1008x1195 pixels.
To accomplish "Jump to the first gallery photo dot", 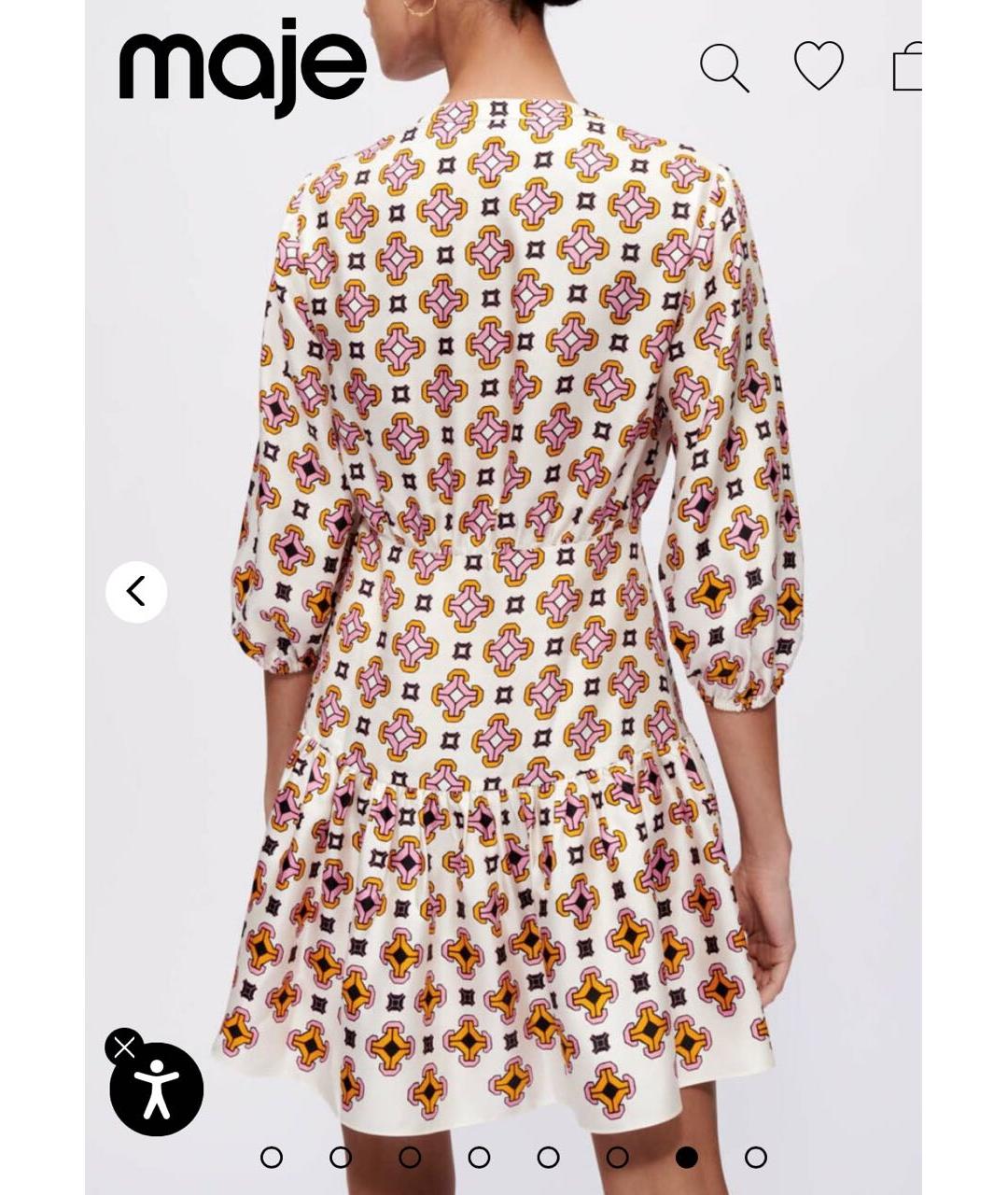I will (x=272, y=1158).
